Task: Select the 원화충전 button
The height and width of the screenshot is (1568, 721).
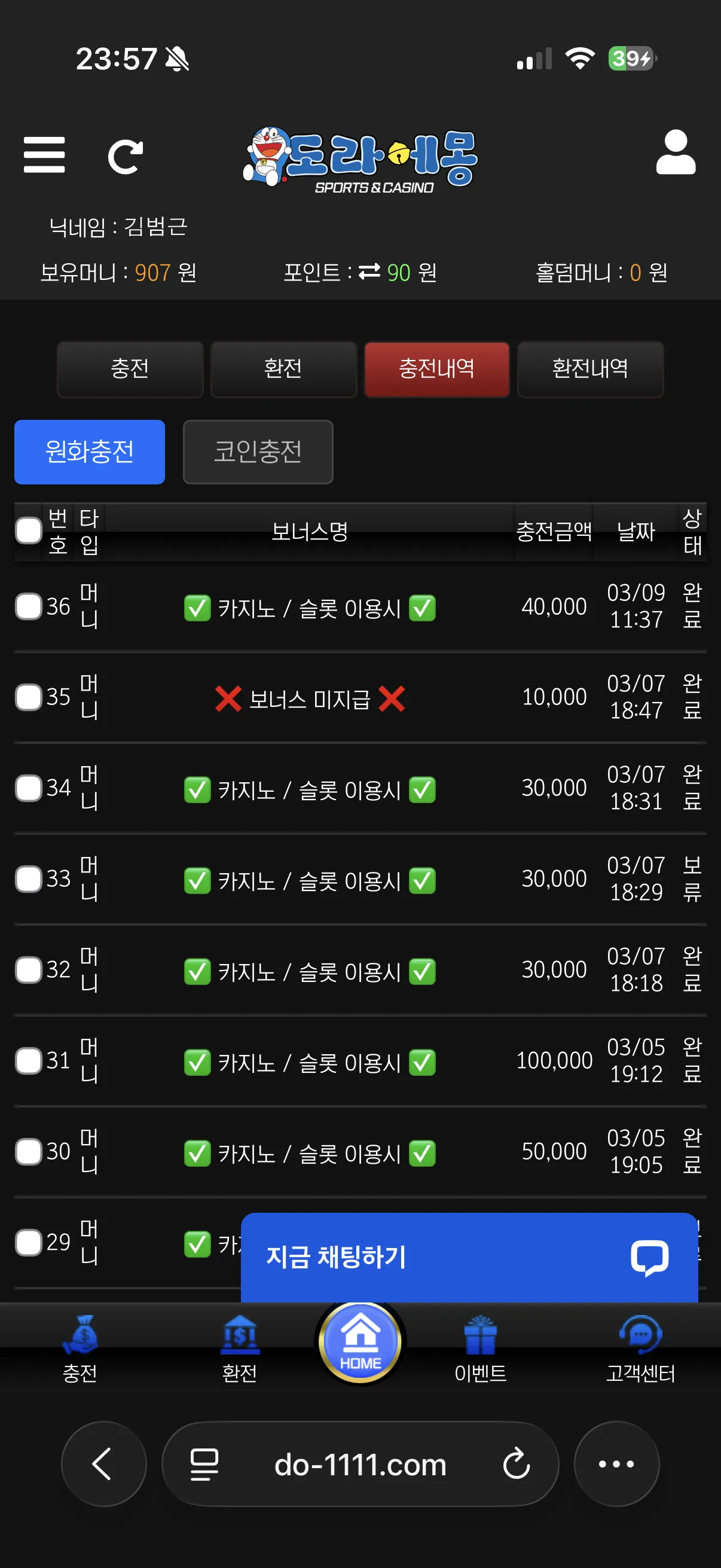Action: tap(90, 452)
